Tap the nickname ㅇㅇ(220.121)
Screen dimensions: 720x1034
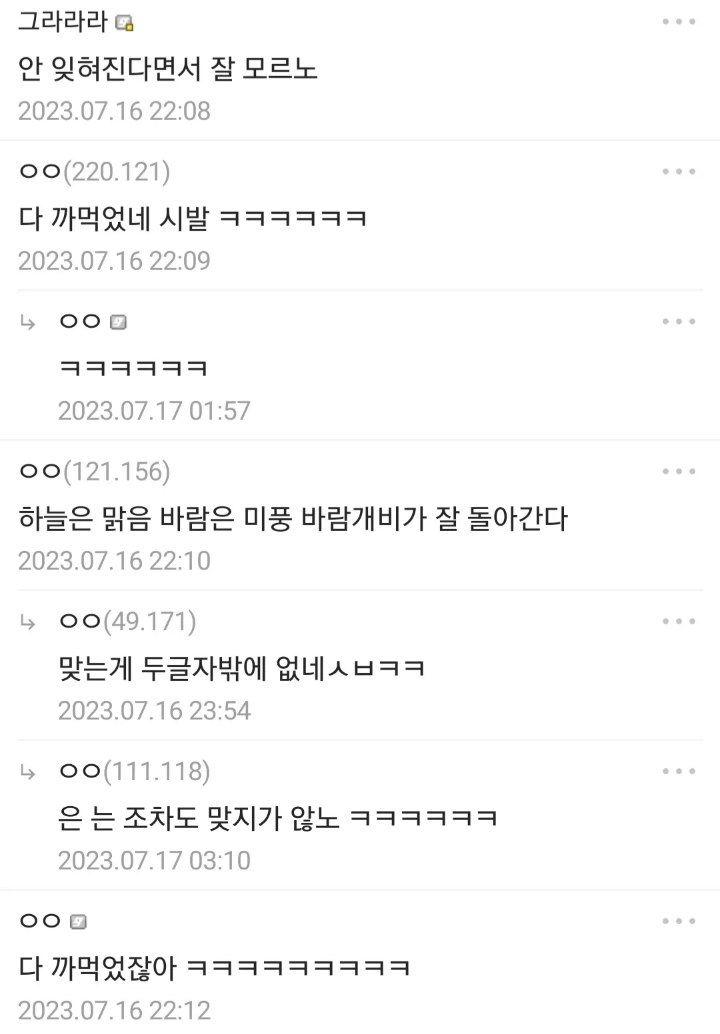pyautogui.click(x=94, y=172)
